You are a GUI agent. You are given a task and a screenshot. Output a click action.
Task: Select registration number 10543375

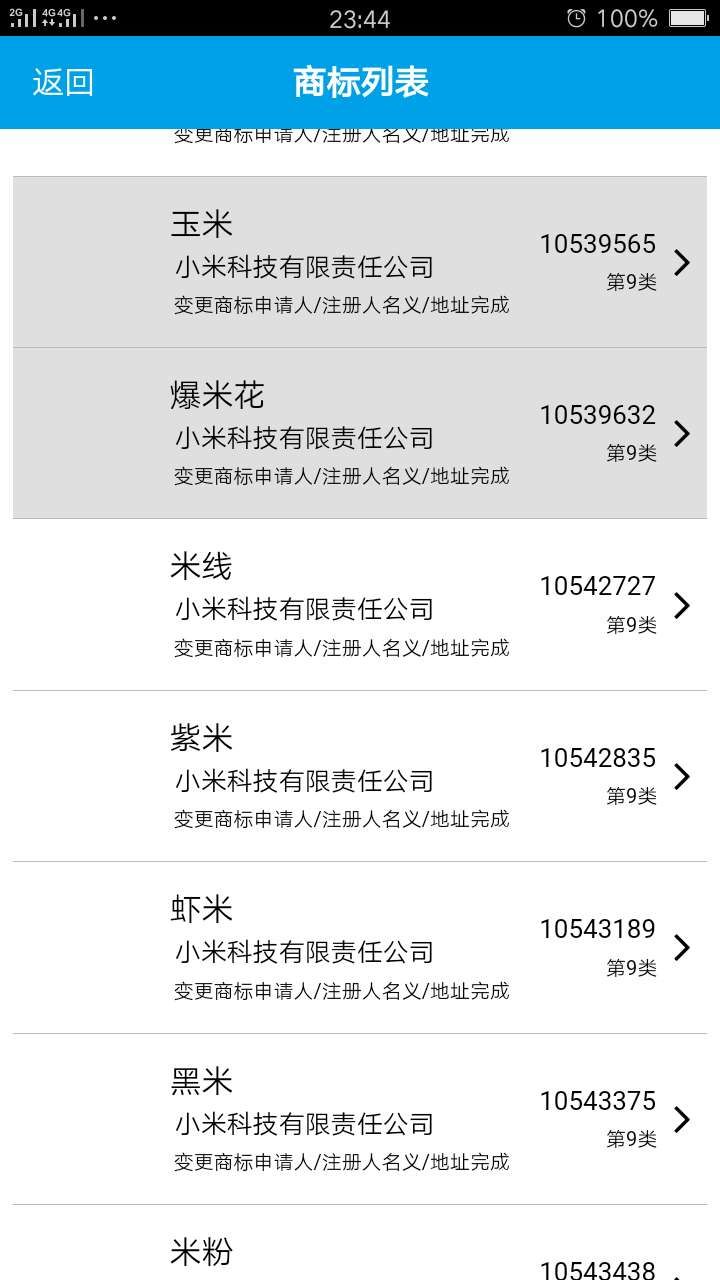(597, 1101)
